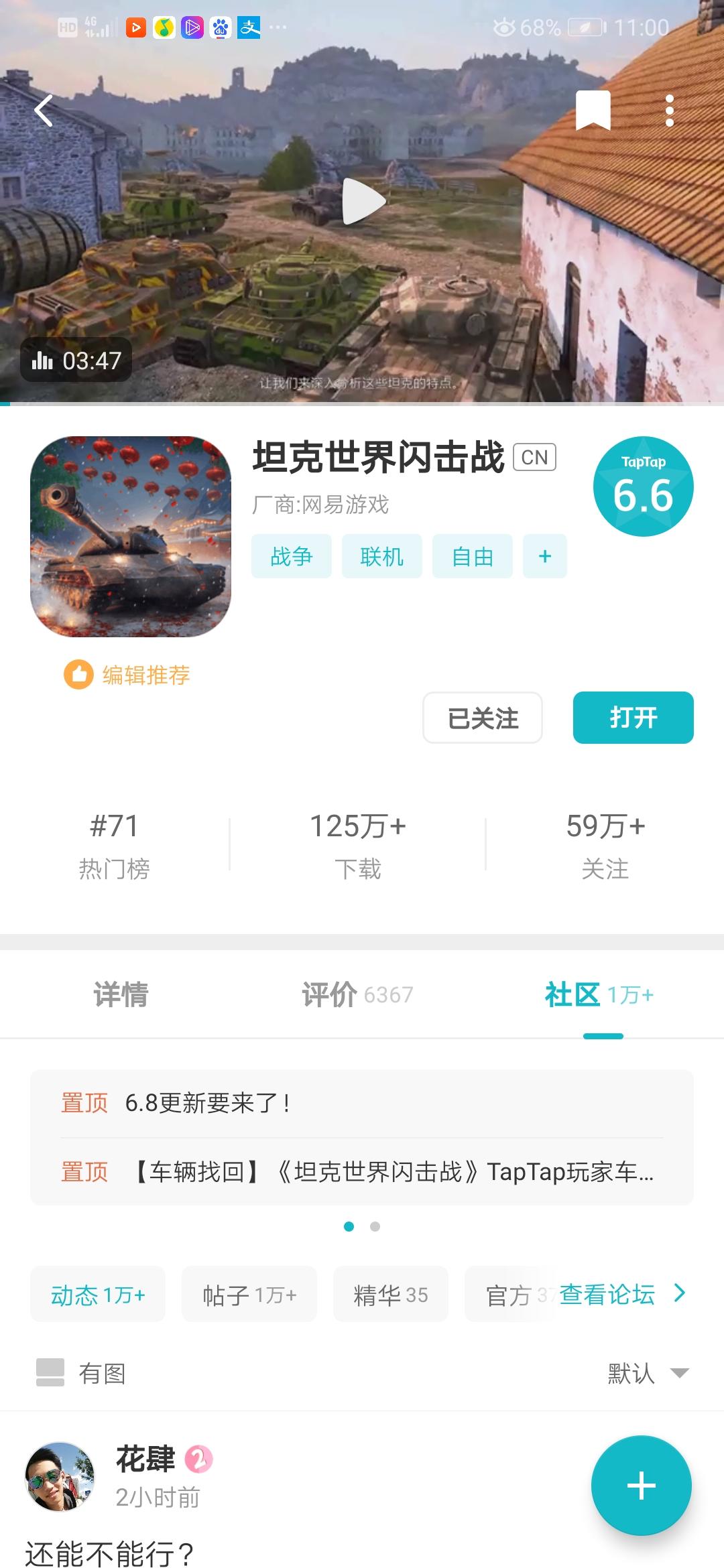Tap the bookmark icon in the top bar
The image size is (724, 1568).
pyautogui.click(x=593, y=111)
